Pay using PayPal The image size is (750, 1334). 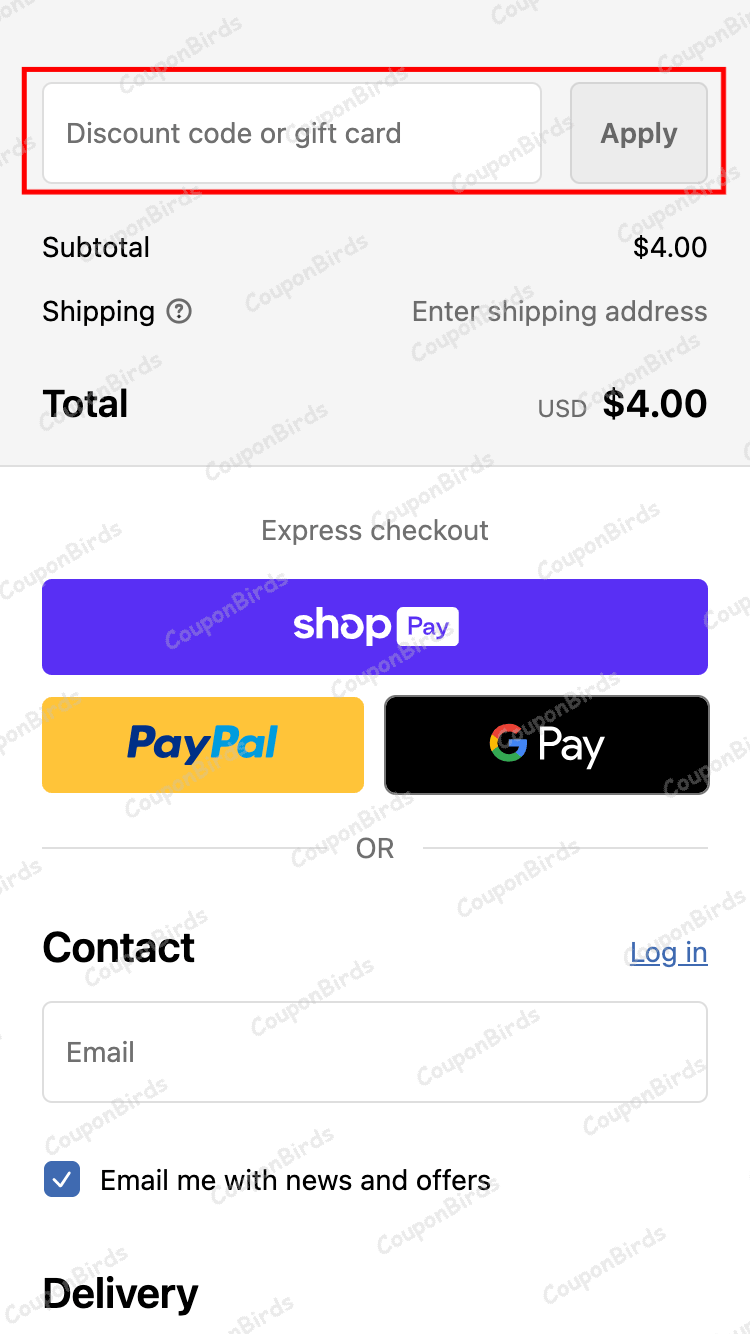coord(203,745)
